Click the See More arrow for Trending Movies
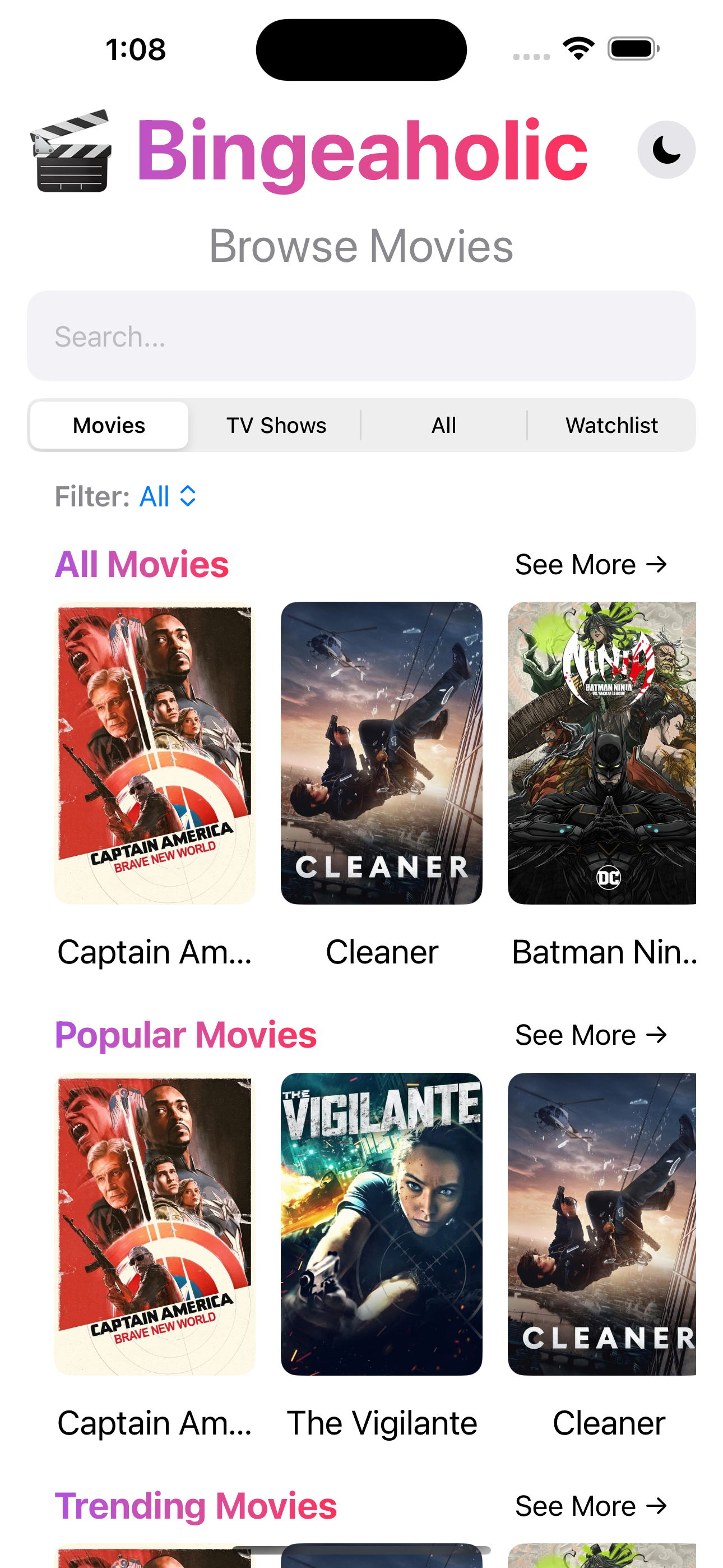This screenshot has width=723, height=1568. 656,1505
